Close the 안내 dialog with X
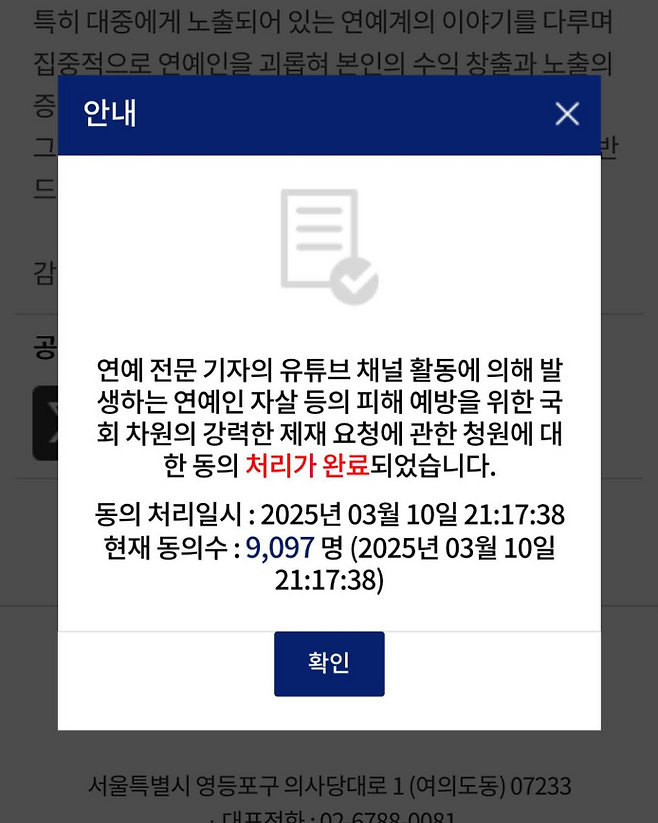Viewport: 658px width, 823px height. click(x=567, y=114)
